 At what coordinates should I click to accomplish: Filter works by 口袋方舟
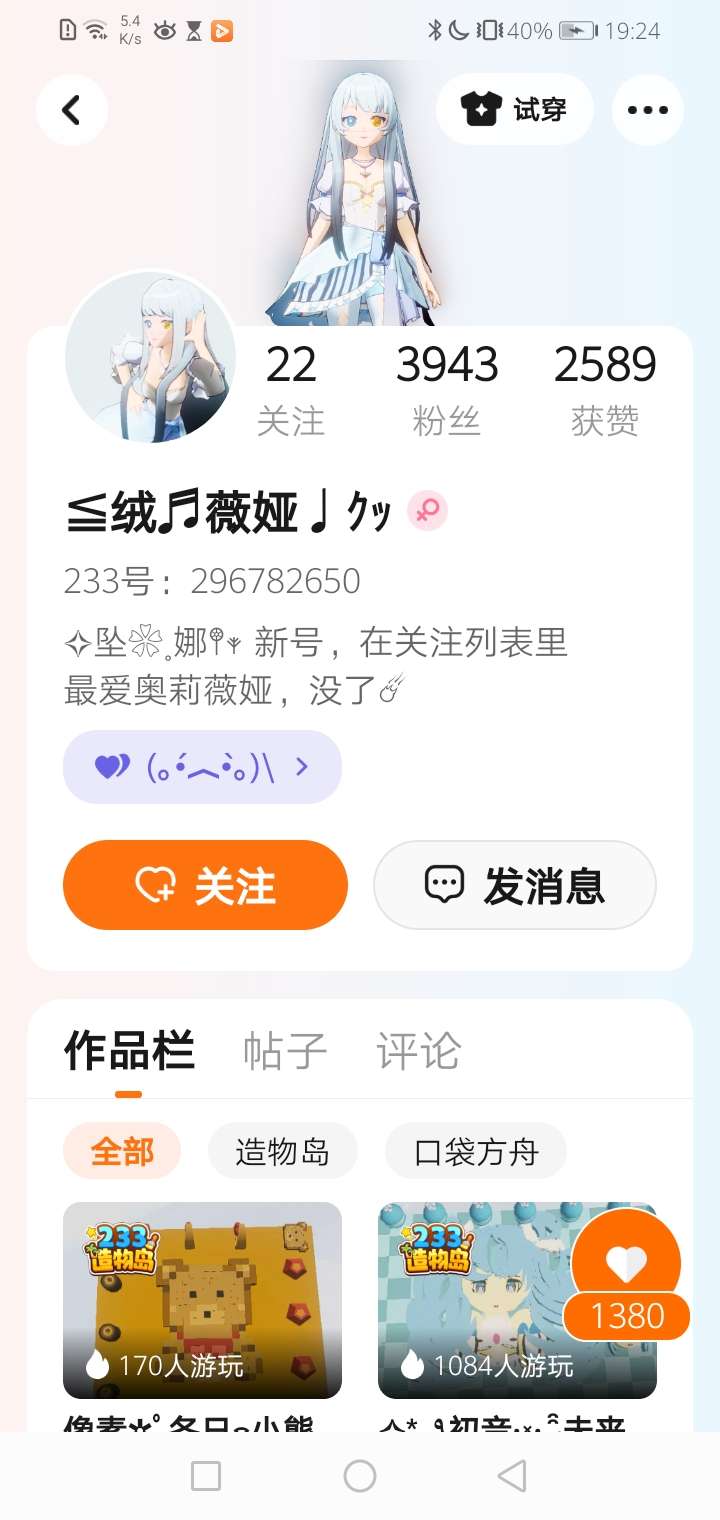(x=476, y=1151)
